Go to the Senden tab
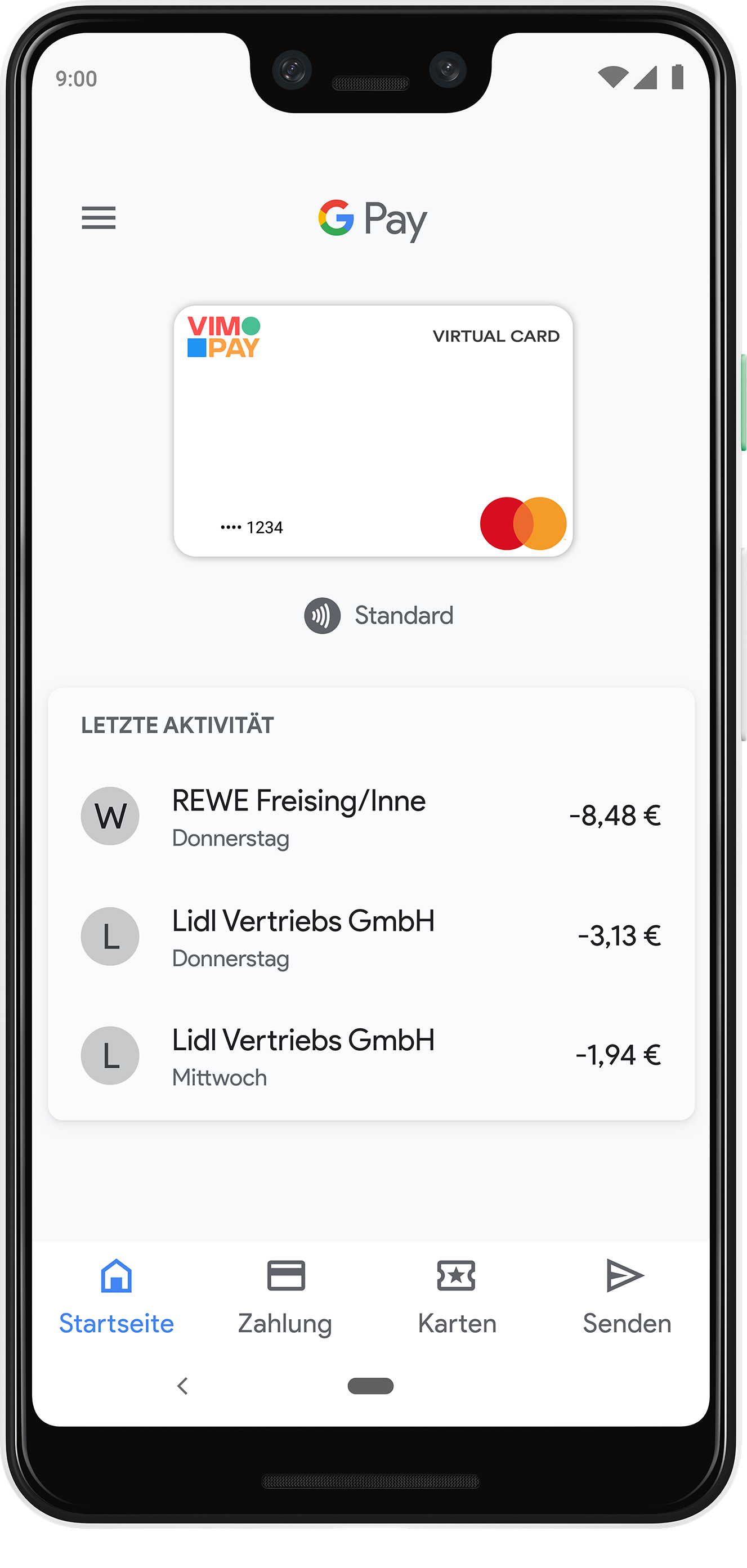This screenshot has height=1568, width=747. point(627,1297)
